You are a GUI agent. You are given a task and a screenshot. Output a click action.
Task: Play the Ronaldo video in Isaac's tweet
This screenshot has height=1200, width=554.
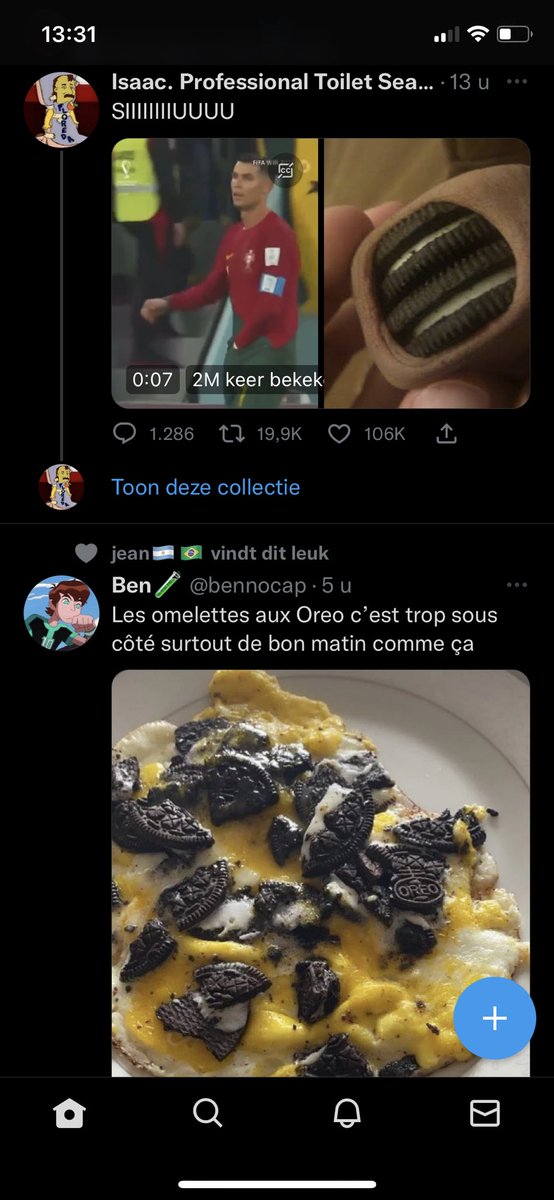[x=215, y=273]
